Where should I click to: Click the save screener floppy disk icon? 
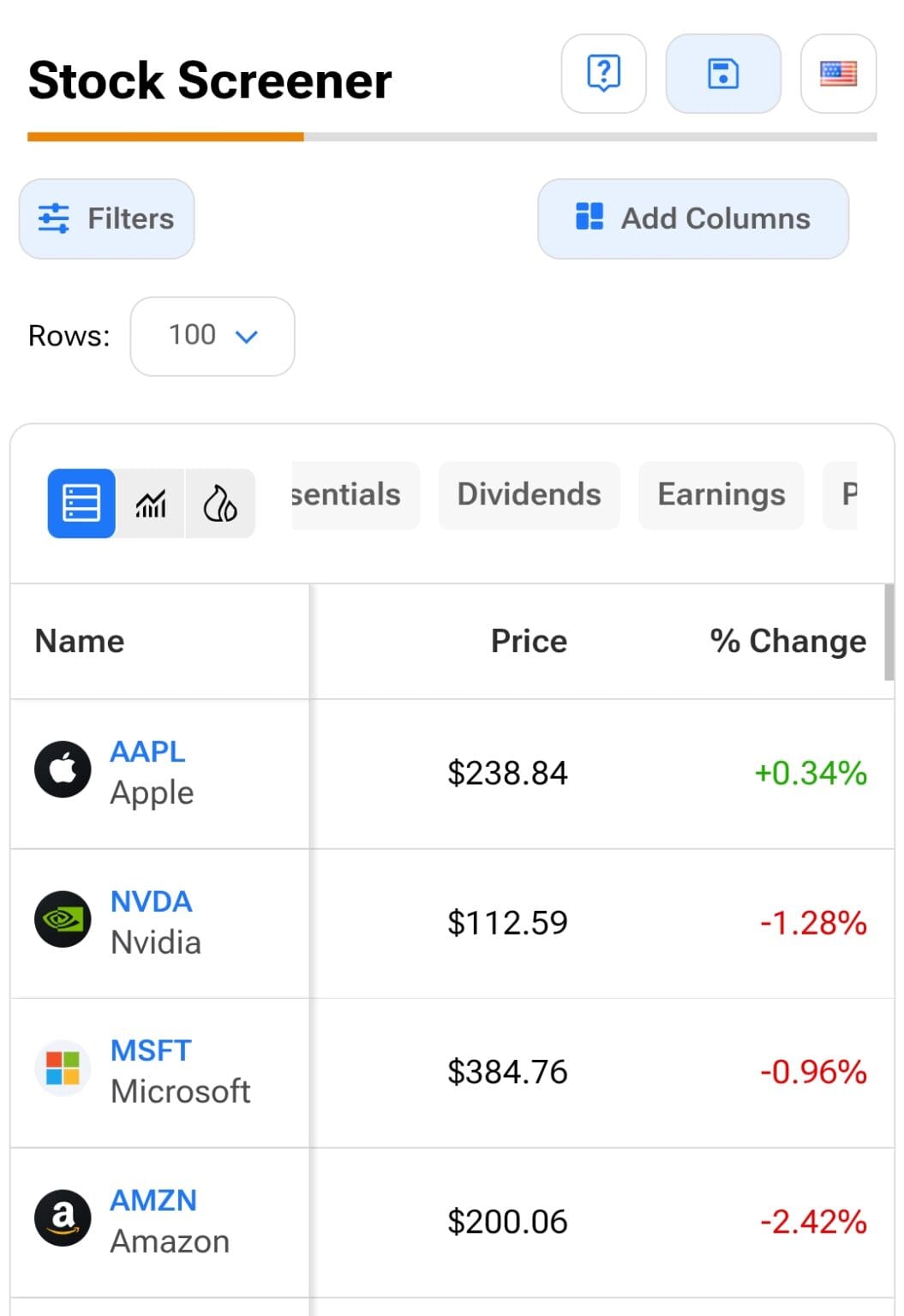[723, 75]
